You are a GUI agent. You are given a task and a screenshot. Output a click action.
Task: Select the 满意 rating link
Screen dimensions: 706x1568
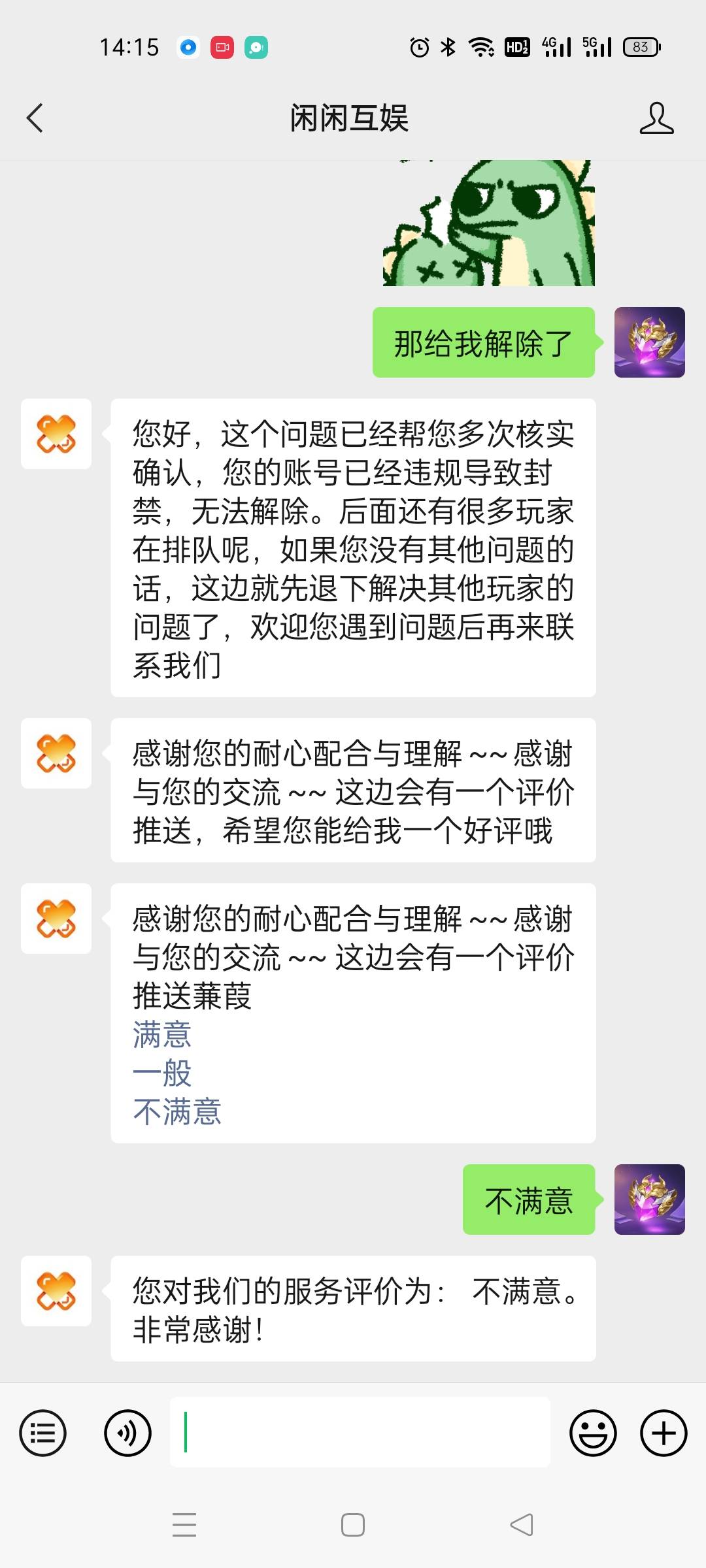click(x=162, y=1035)
